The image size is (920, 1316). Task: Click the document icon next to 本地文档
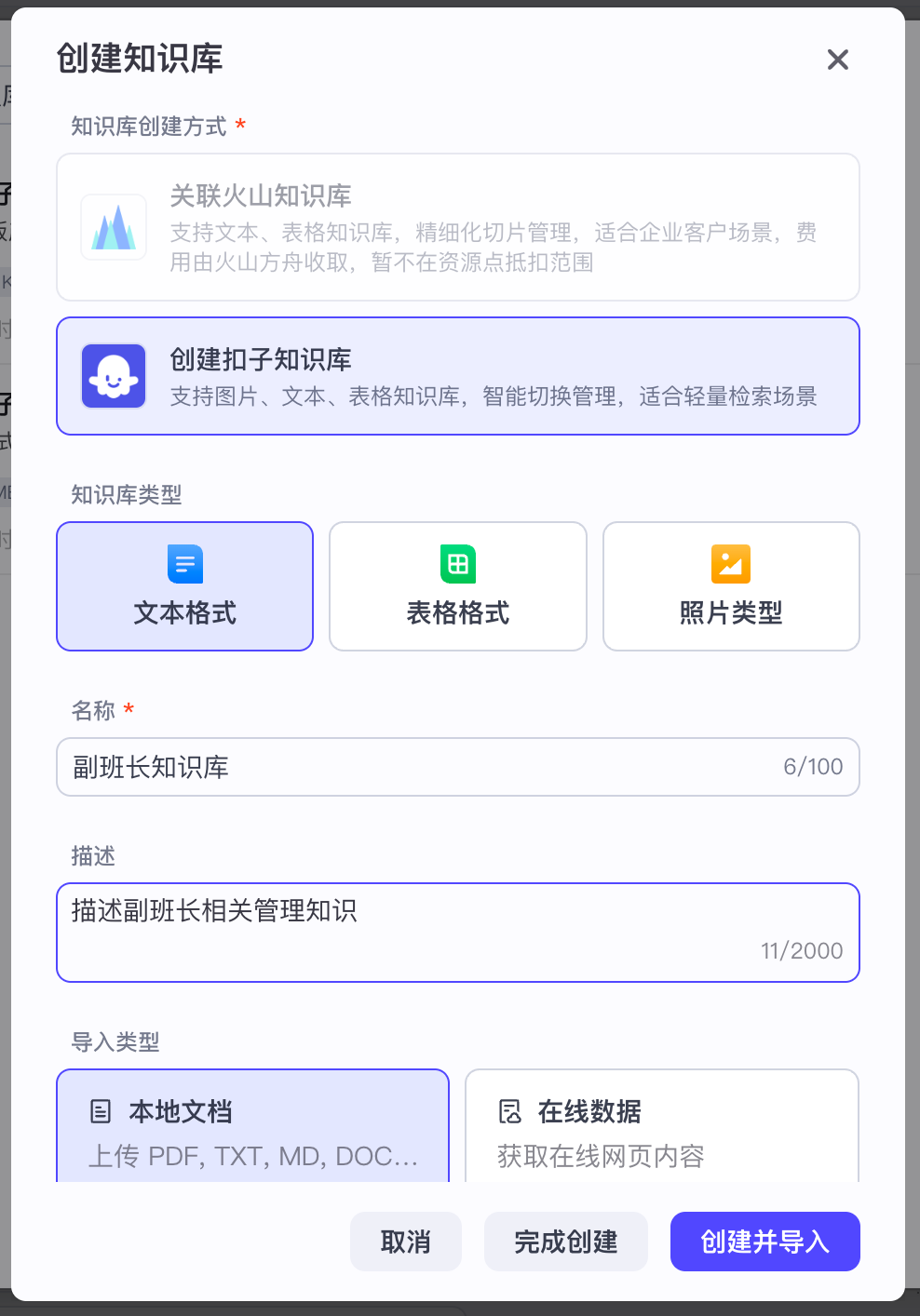coord(100,1111)
